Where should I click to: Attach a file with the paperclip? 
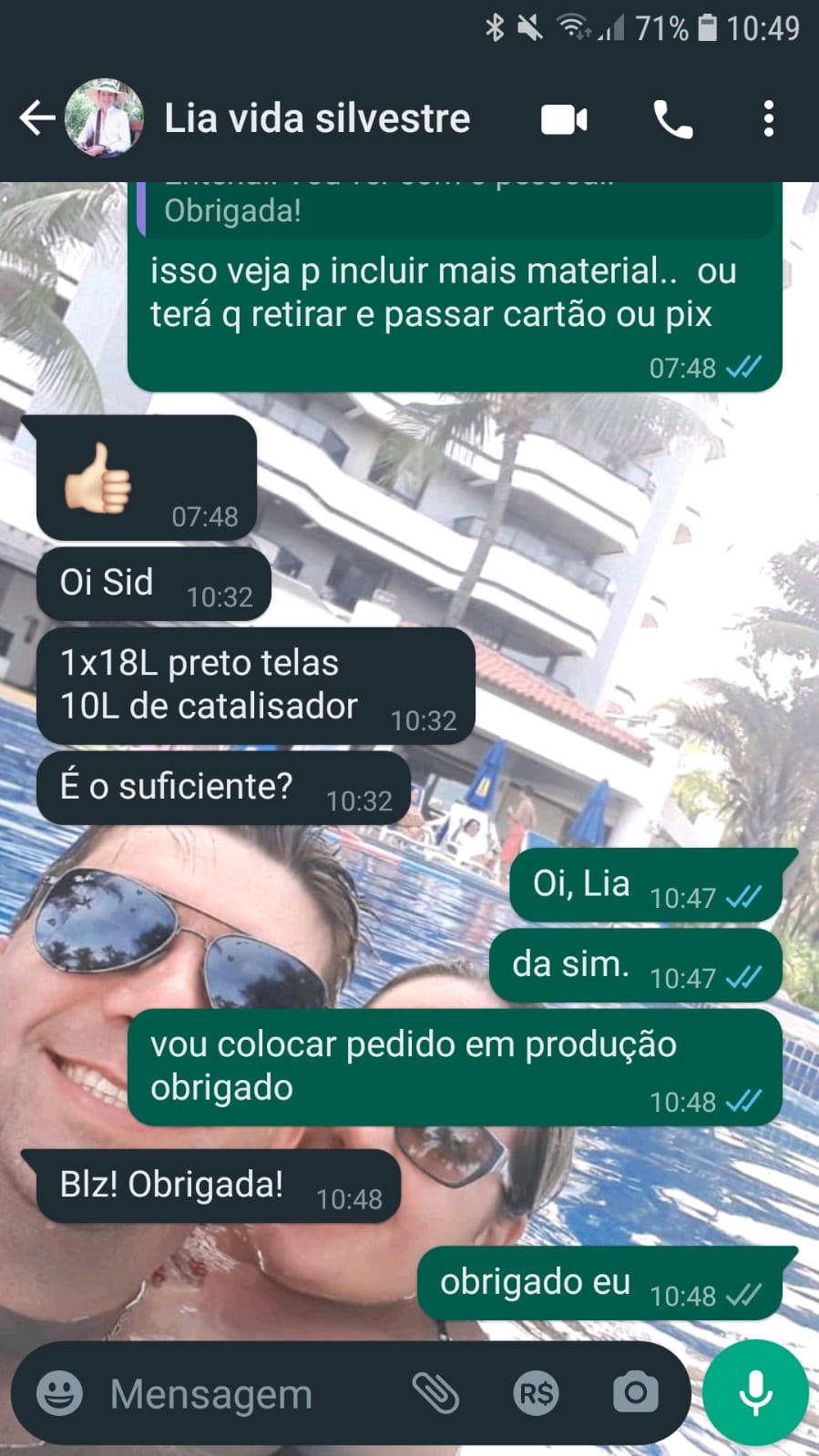[x=435, y=1393]
